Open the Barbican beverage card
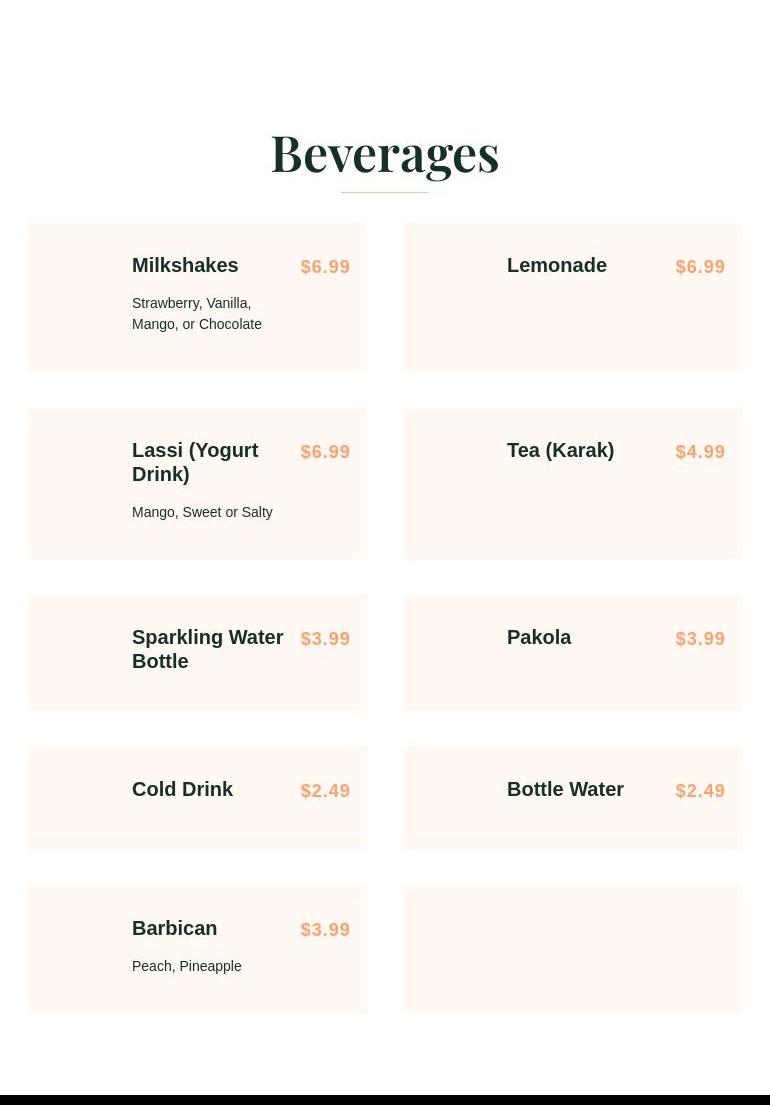Viewport: 770px width, 1105px height. tap(197, 948)
